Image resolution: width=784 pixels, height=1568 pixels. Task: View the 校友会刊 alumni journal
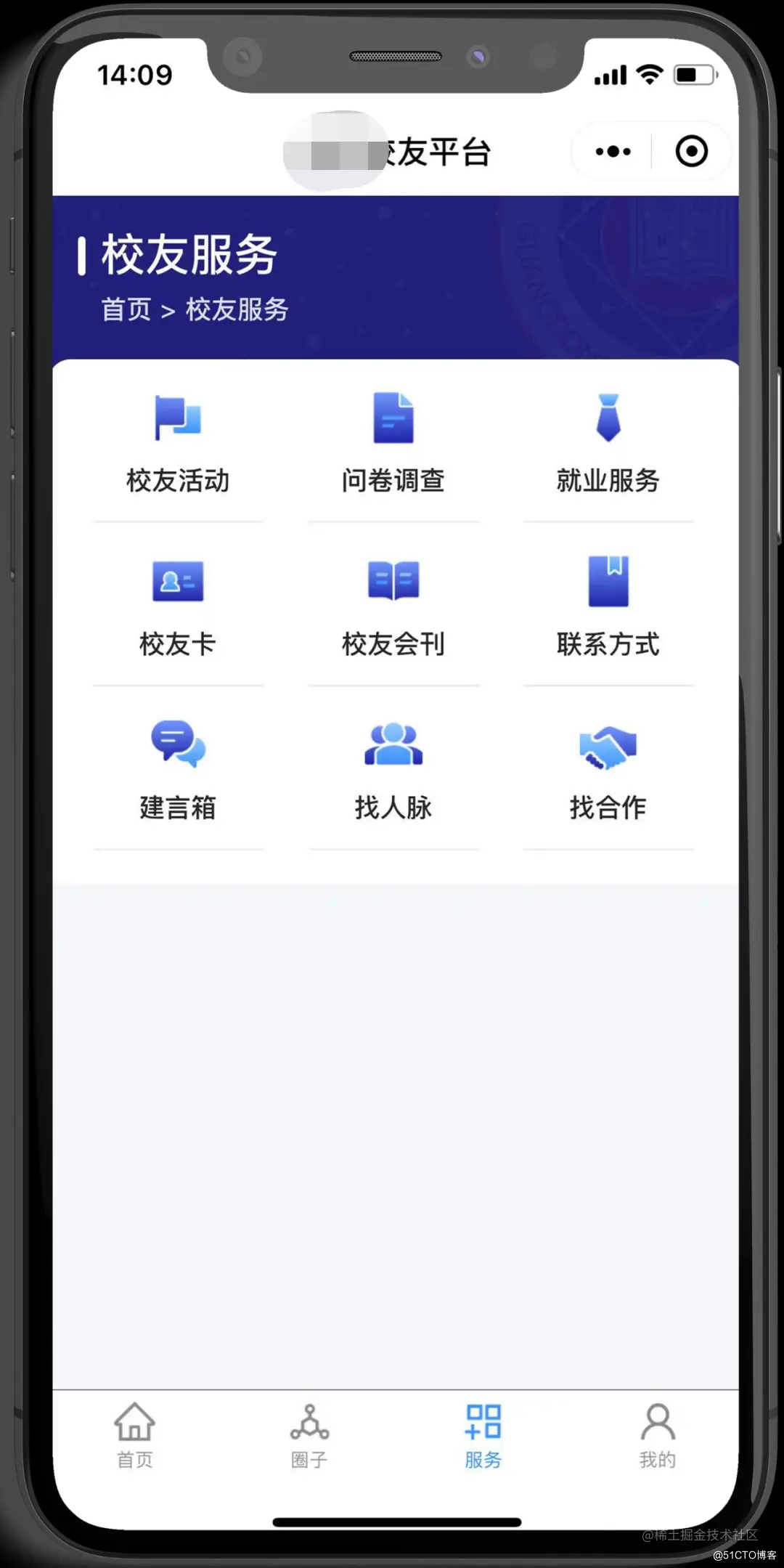[x=393, y=608]
